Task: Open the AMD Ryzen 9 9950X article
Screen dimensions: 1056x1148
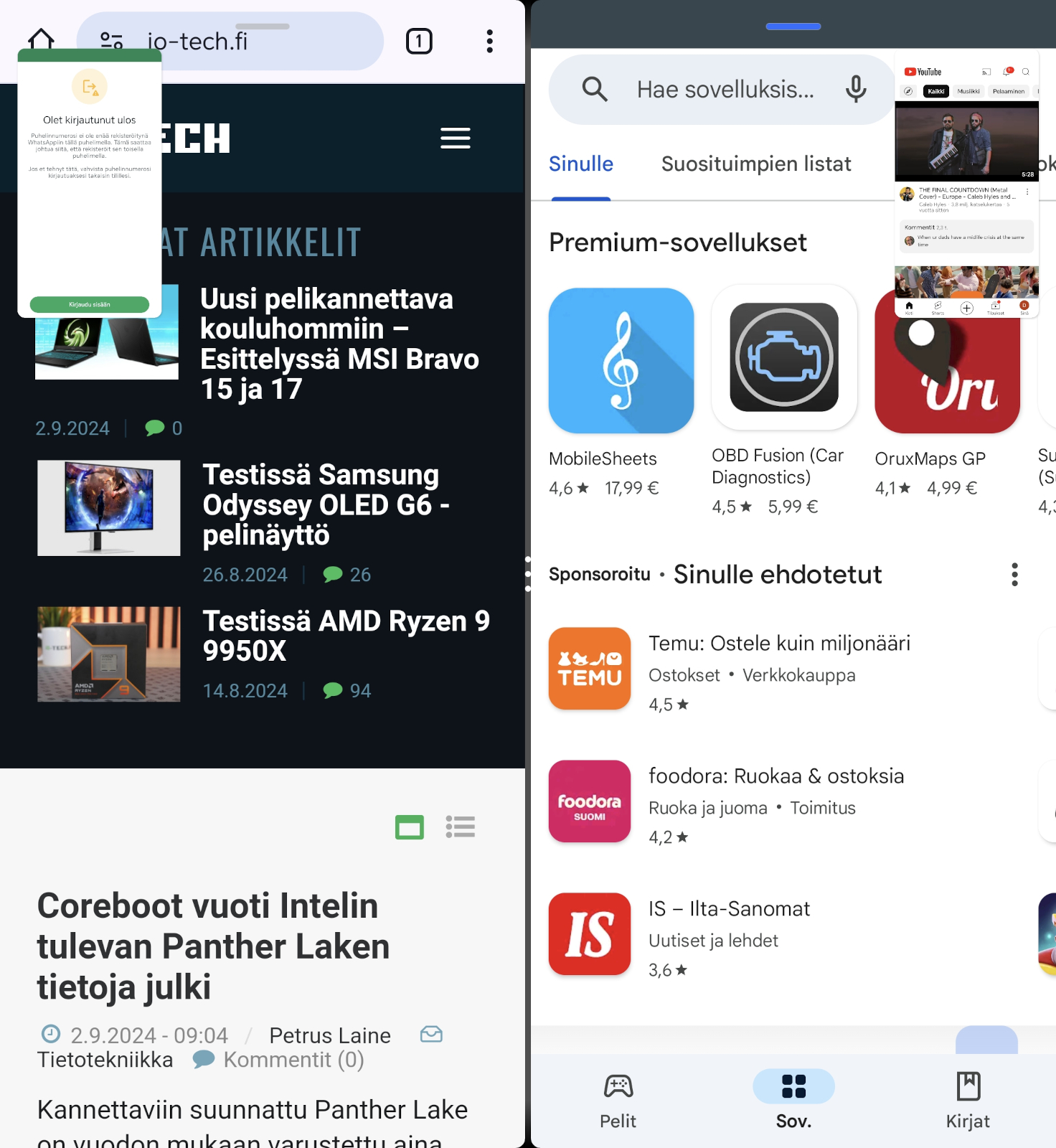Action: (x=346, y=636)
